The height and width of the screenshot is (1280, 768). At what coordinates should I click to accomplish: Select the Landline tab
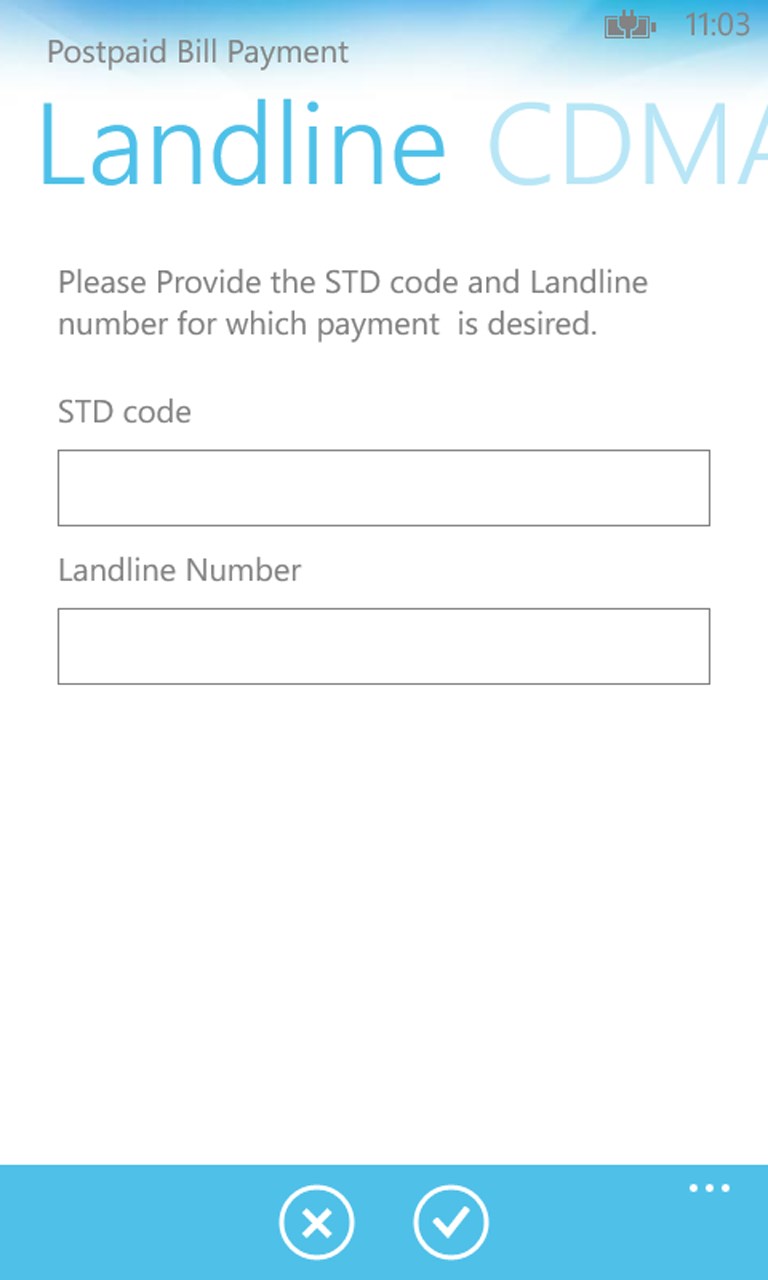tap(242, 147)
